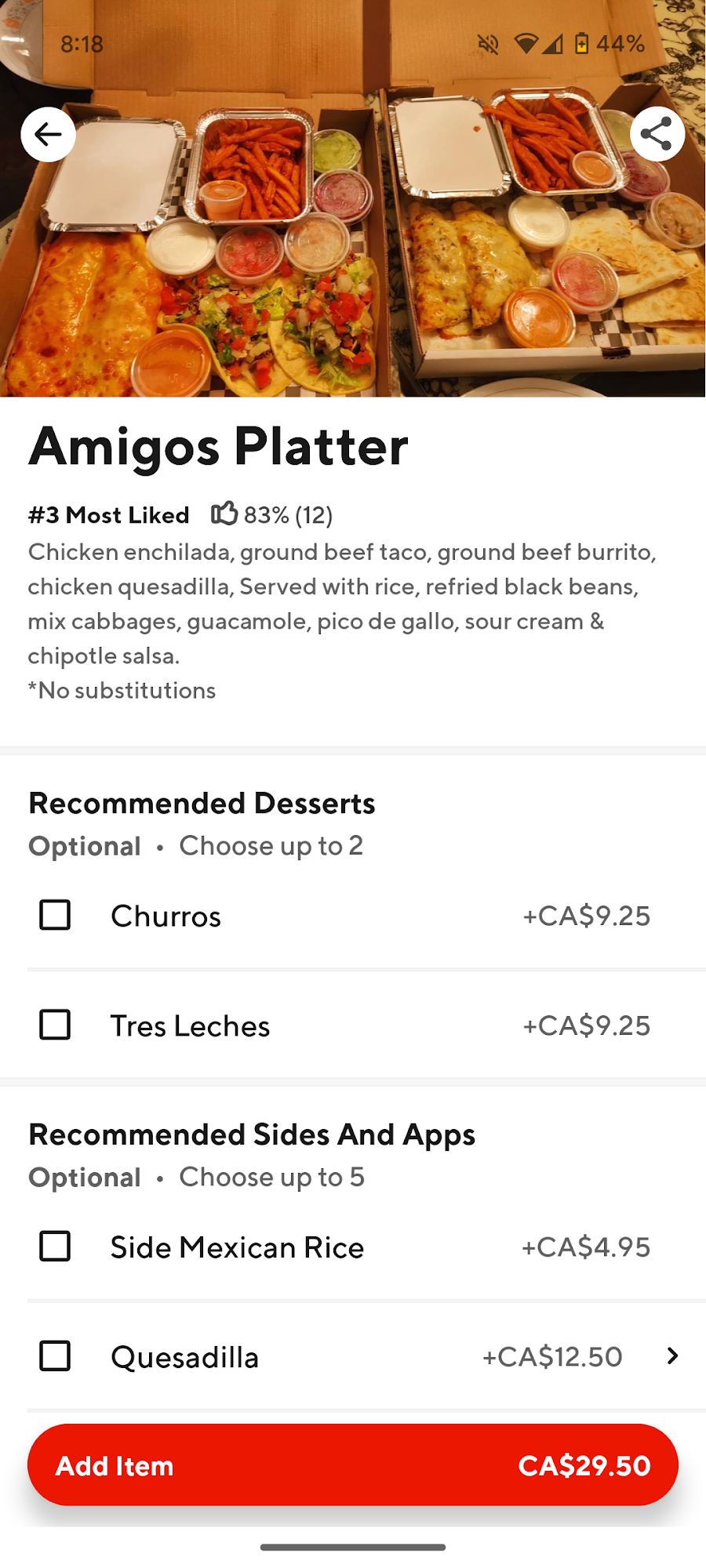Expand Quesadilla options via chevron
This screenshot has width=706, height=1568.
672,1356
